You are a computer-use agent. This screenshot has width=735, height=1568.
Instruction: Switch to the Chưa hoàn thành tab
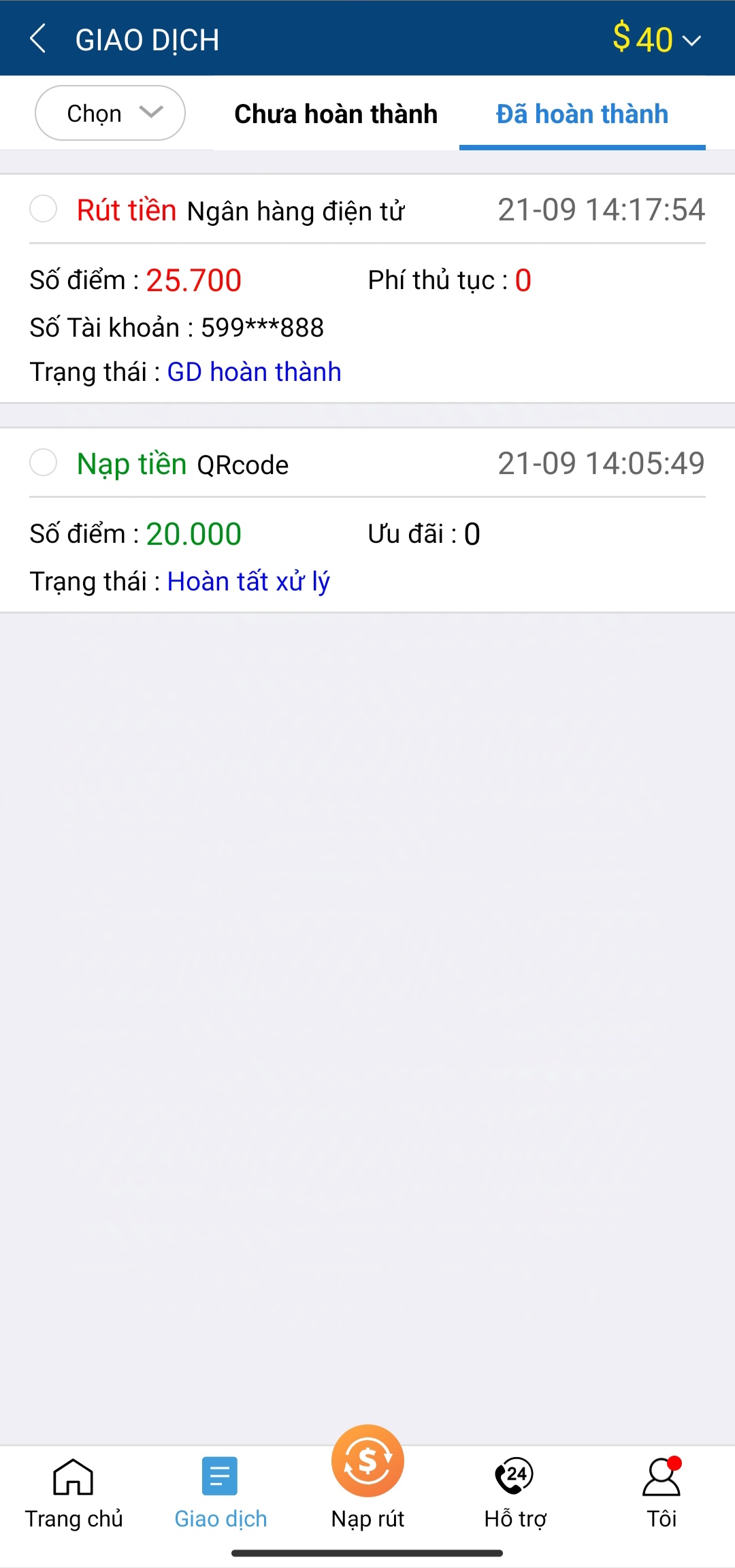(x=336, y=114)
